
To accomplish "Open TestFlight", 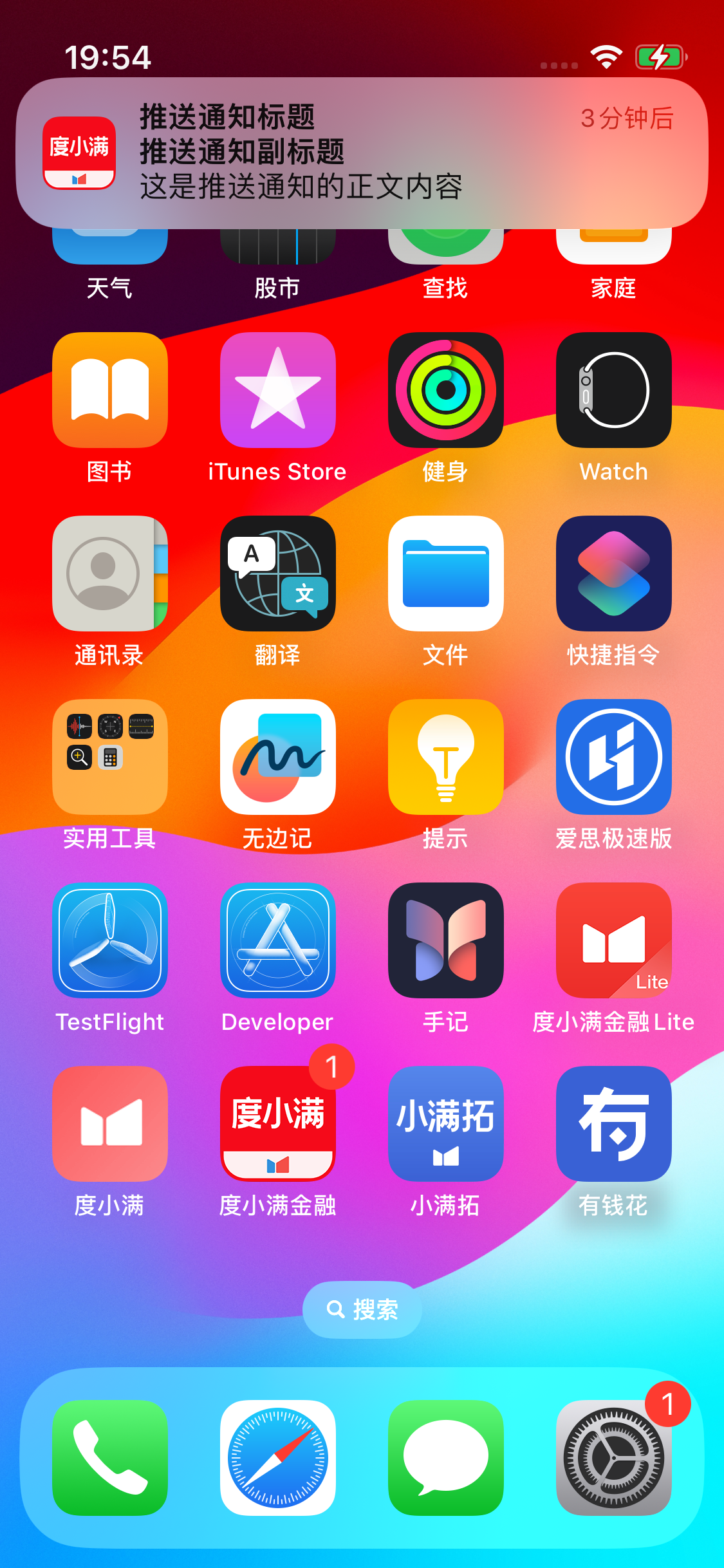I will coord(110,940).
